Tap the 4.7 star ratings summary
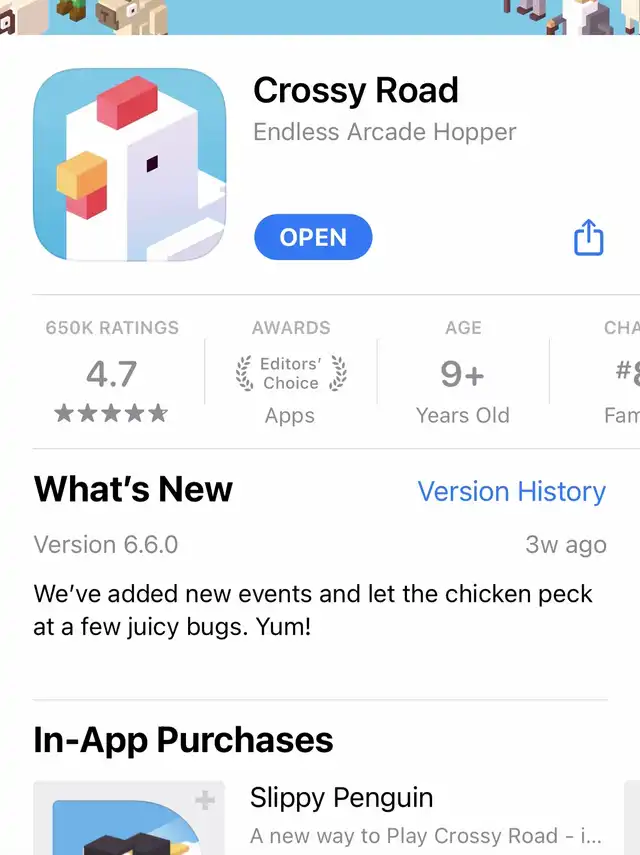 point(112,372)
